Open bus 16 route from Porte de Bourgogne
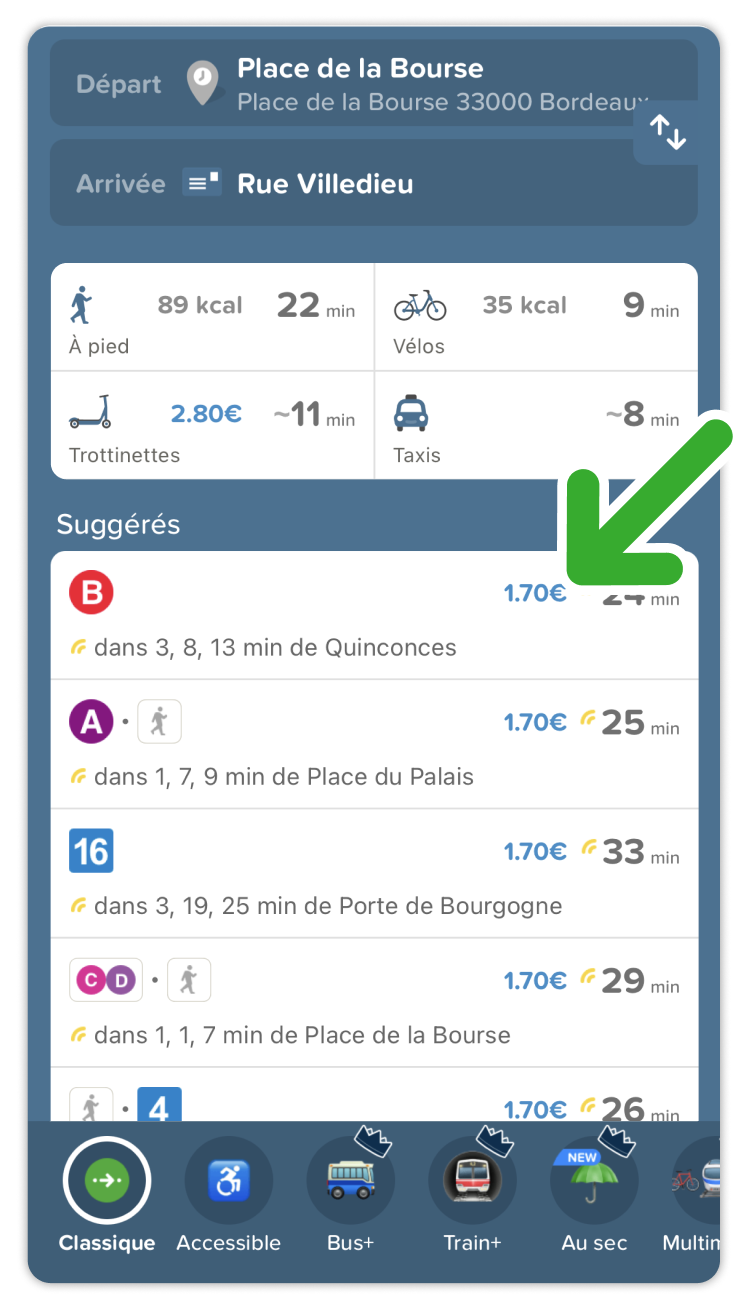750x1308 pixels. (x=374, y=873)
